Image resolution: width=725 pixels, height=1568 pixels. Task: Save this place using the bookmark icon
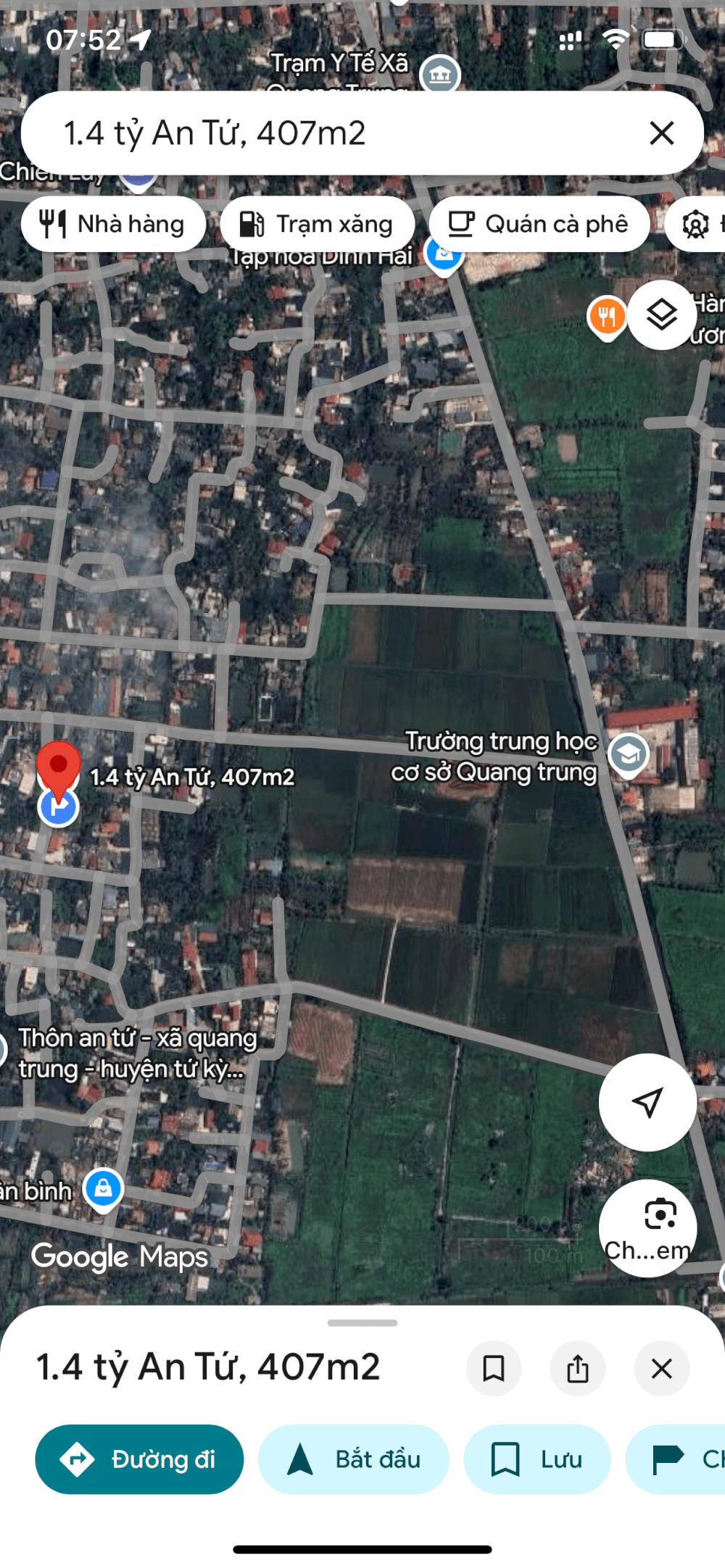[494, 1368]
